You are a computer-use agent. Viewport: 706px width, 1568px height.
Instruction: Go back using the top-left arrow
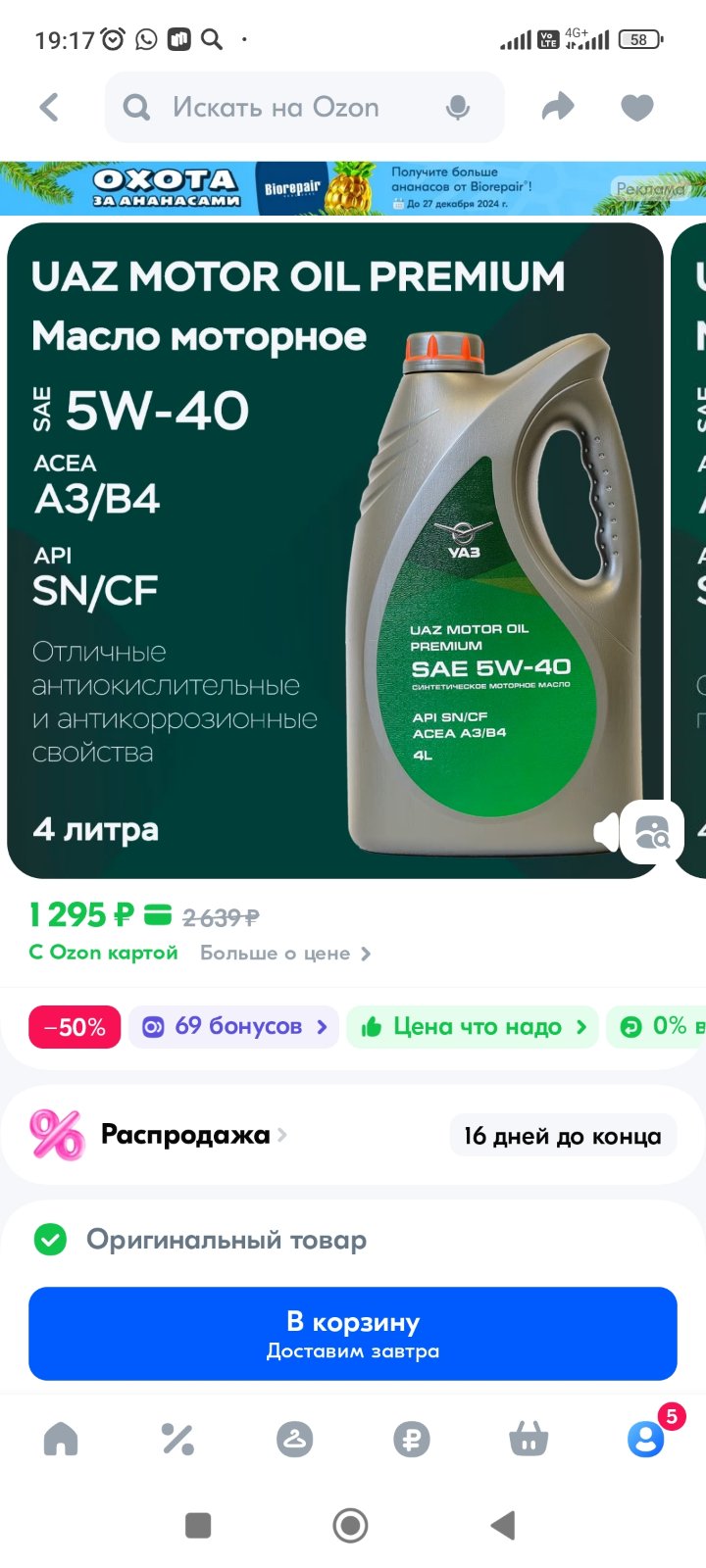point(49,107)
